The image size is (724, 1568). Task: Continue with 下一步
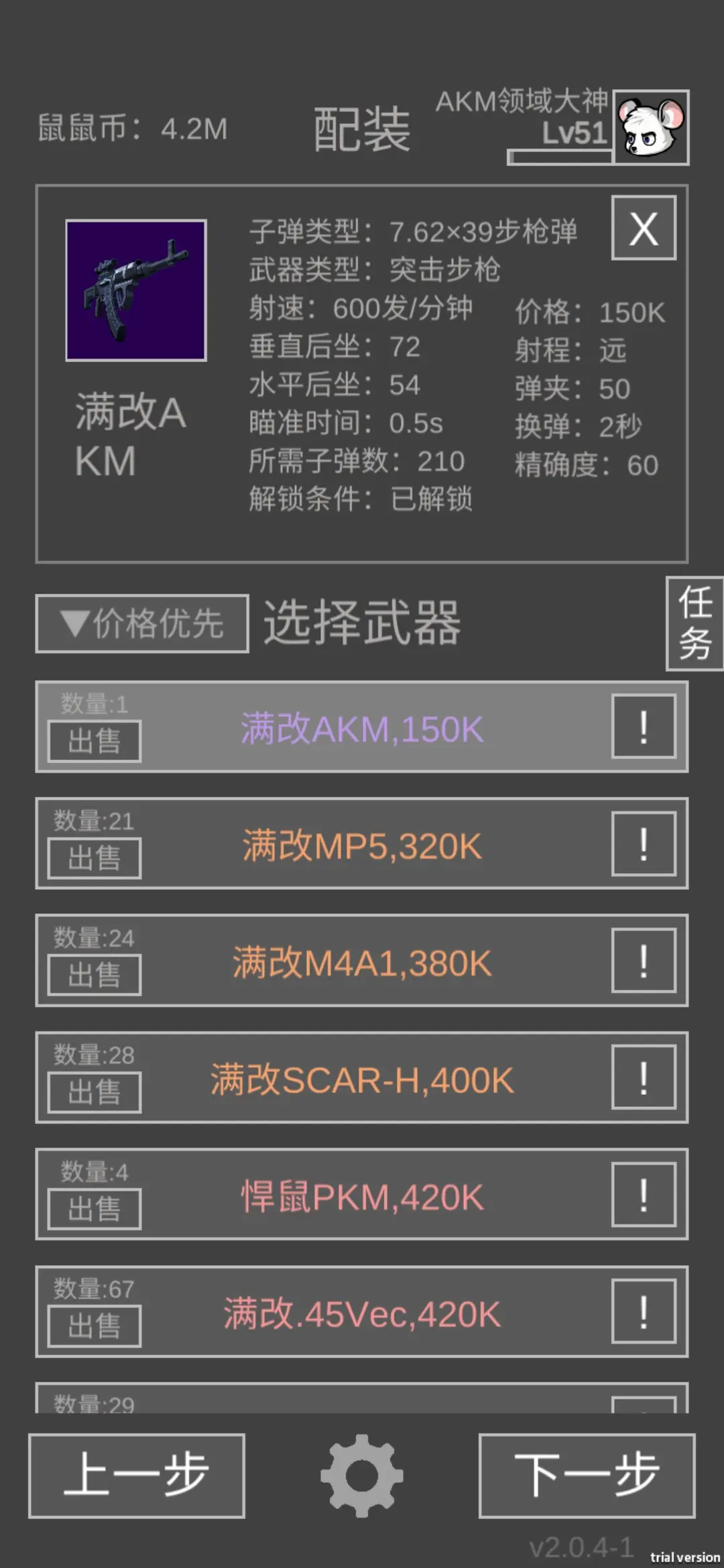[x=587, y=1476]
